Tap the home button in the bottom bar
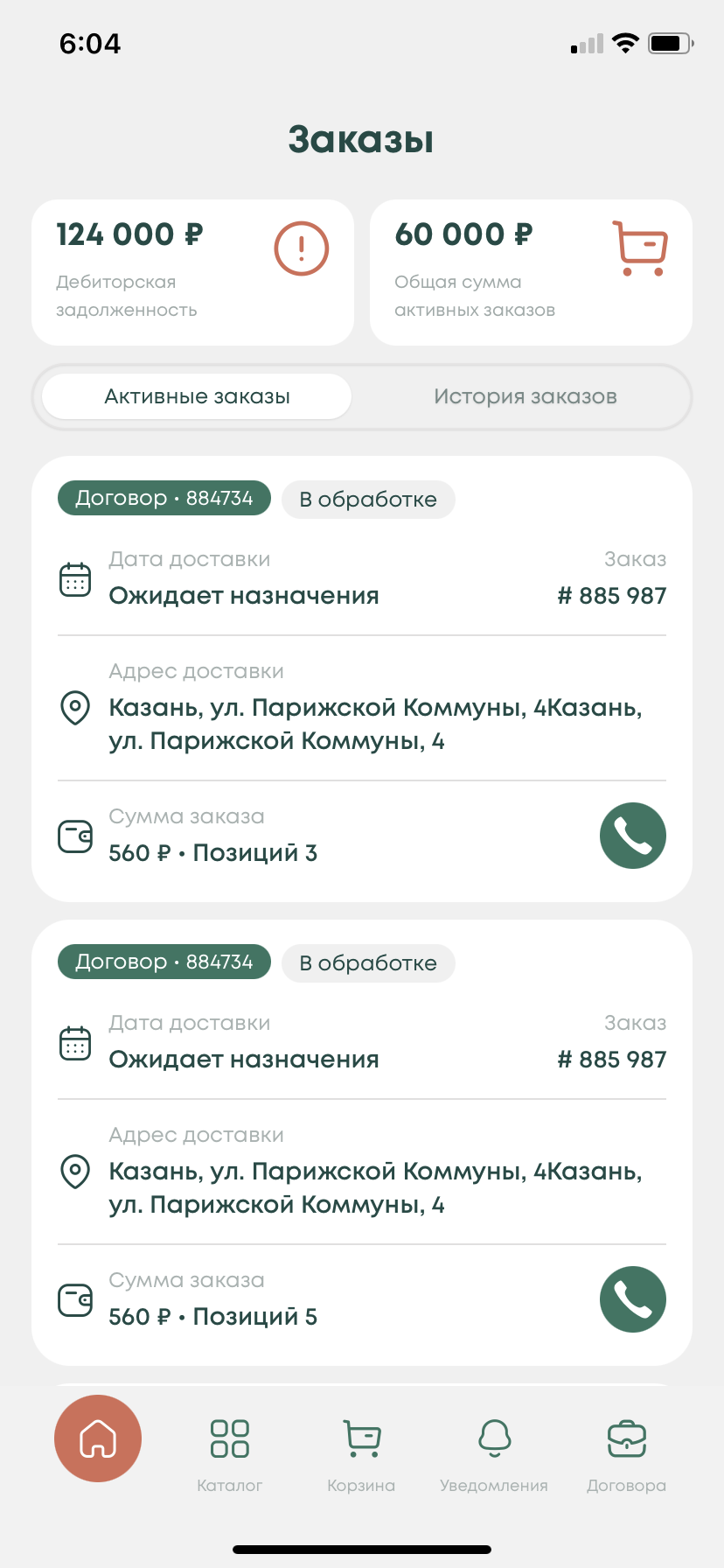Image resolution: width=724 pixels, height=1568 pixels. (x=98, y=1438)
